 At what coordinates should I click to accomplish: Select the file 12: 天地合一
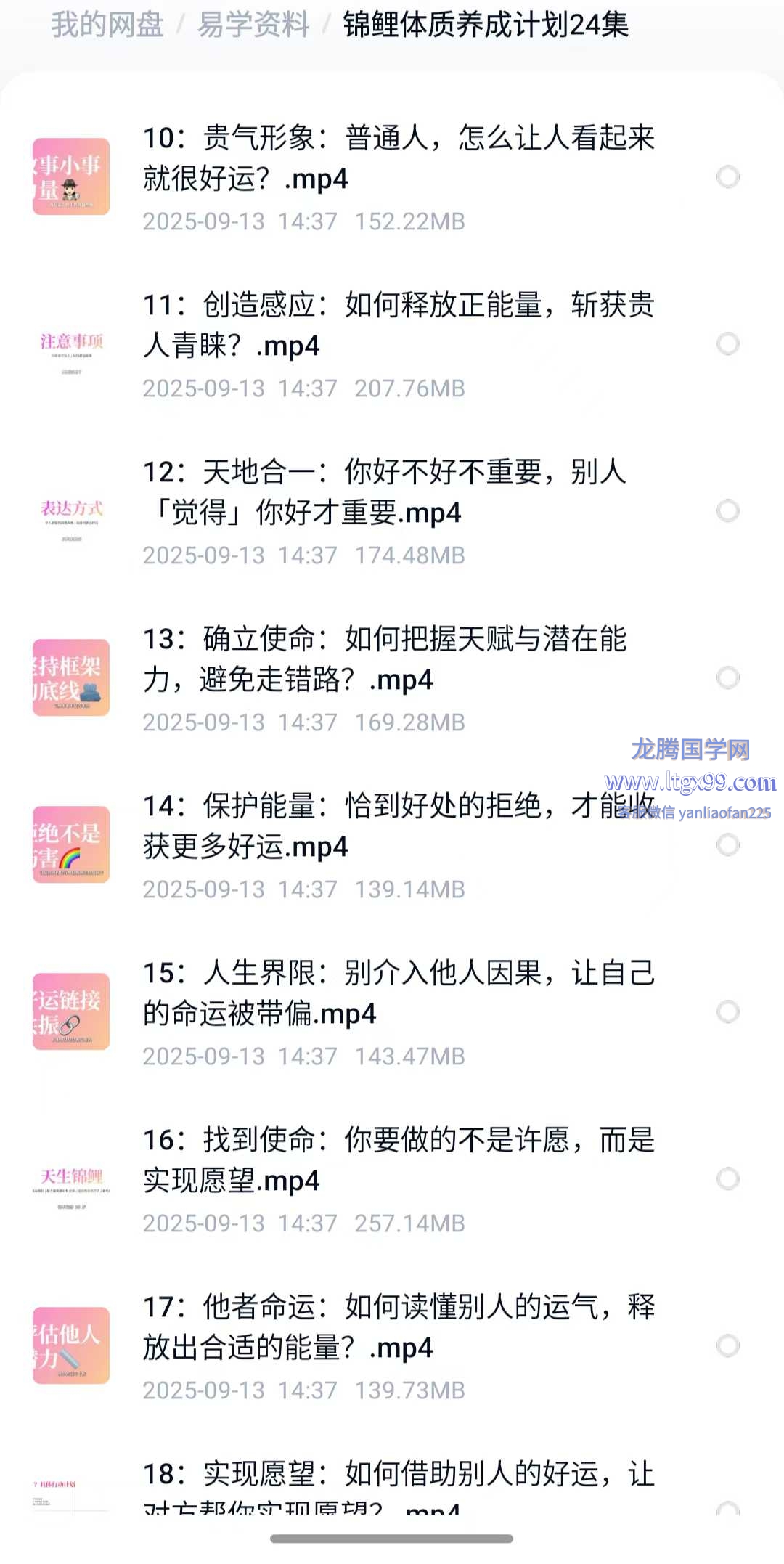(x=727, y=510)
